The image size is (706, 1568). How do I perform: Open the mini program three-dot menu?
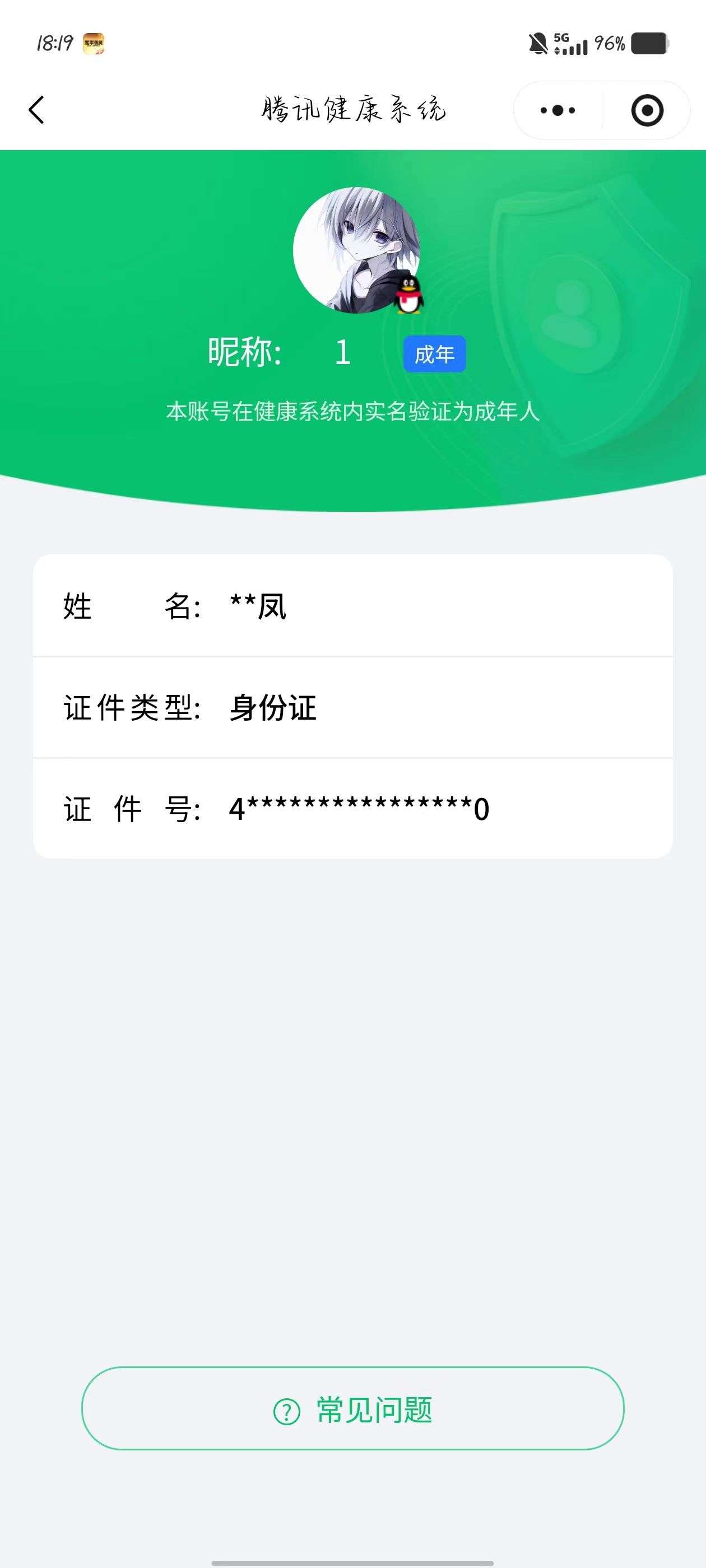point(558,110)
